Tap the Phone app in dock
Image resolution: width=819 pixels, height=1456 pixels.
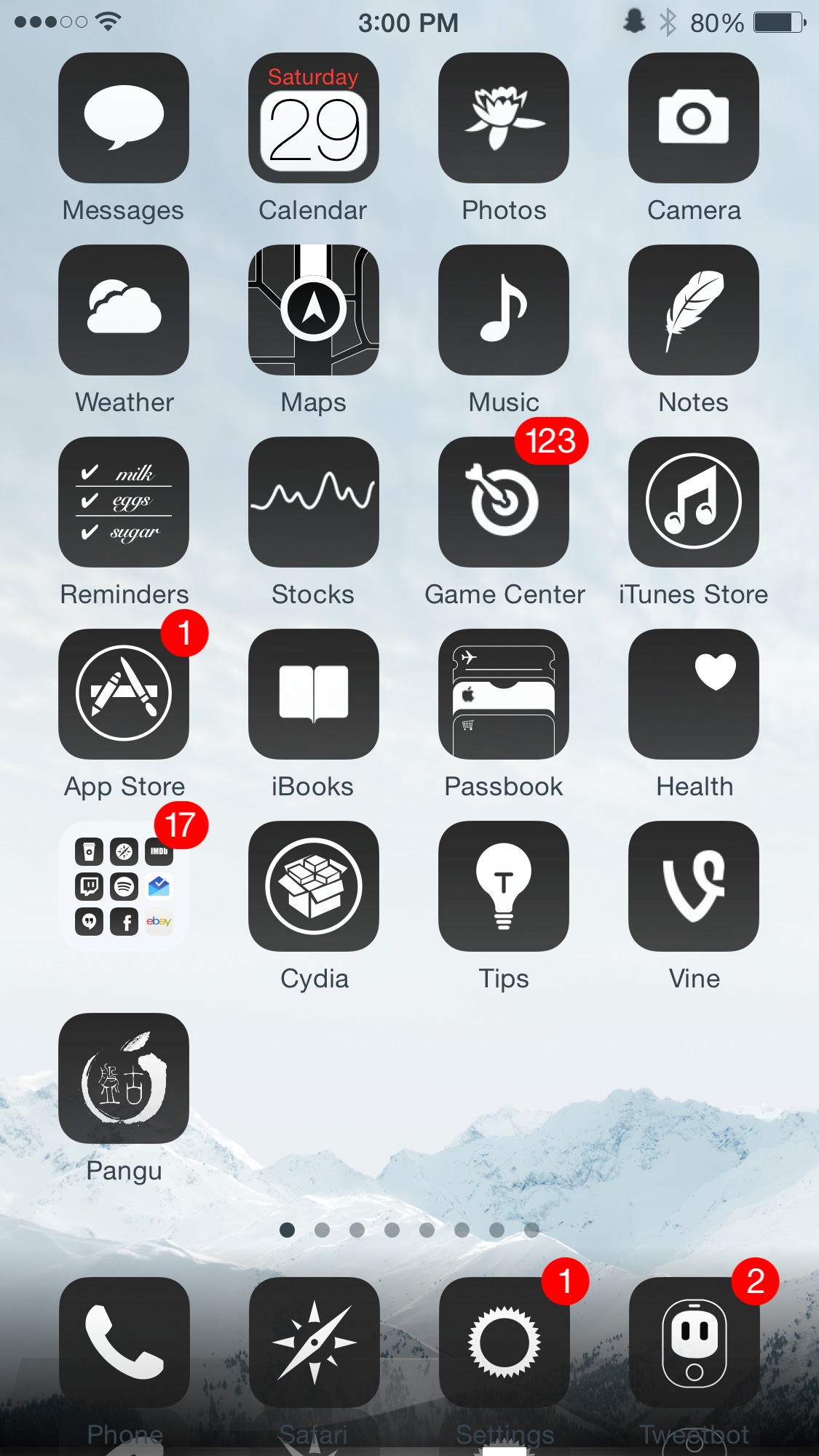click(124, 1342)
